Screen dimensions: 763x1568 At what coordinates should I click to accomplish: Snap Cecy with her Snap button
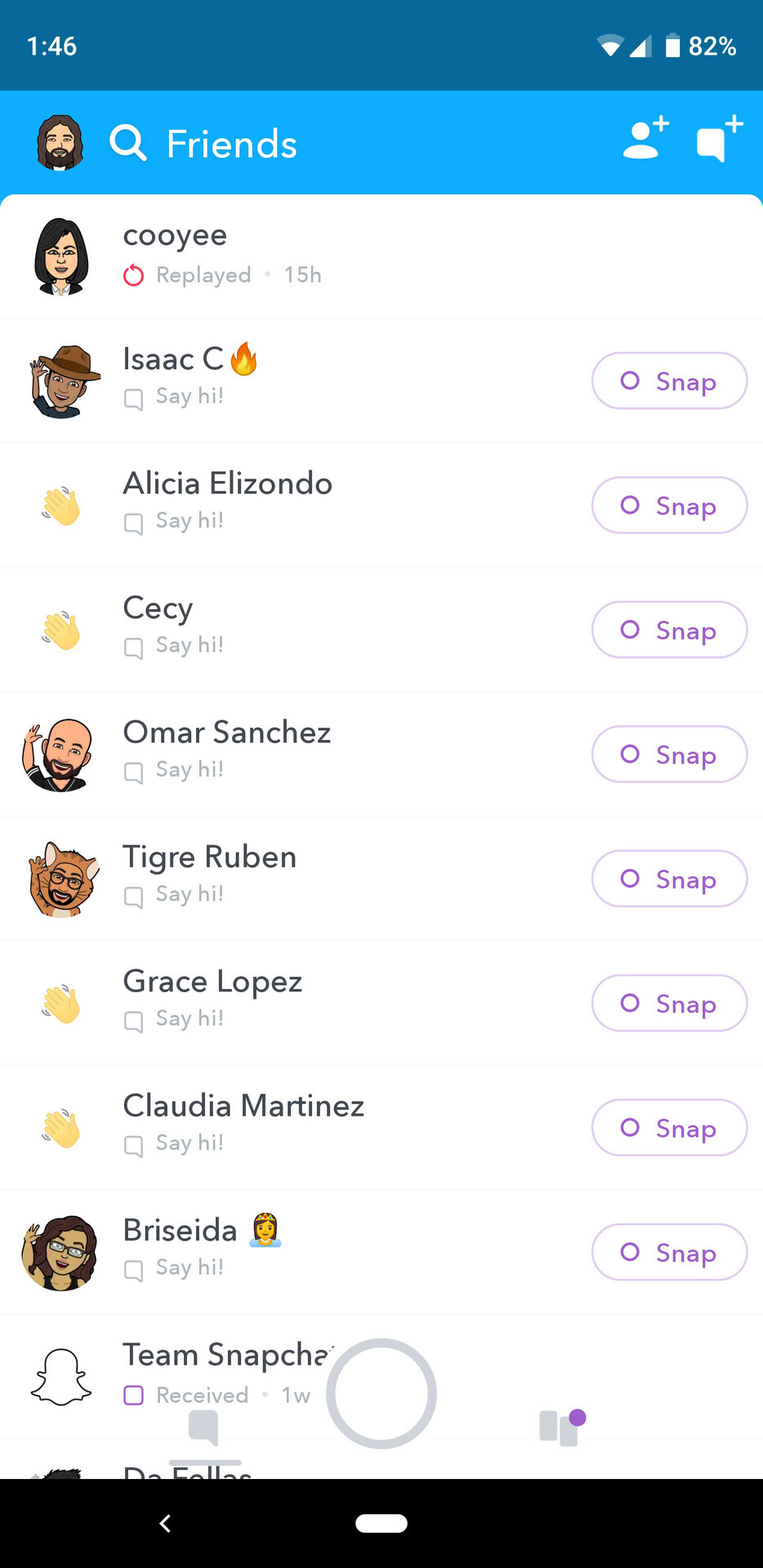(669, 630)
